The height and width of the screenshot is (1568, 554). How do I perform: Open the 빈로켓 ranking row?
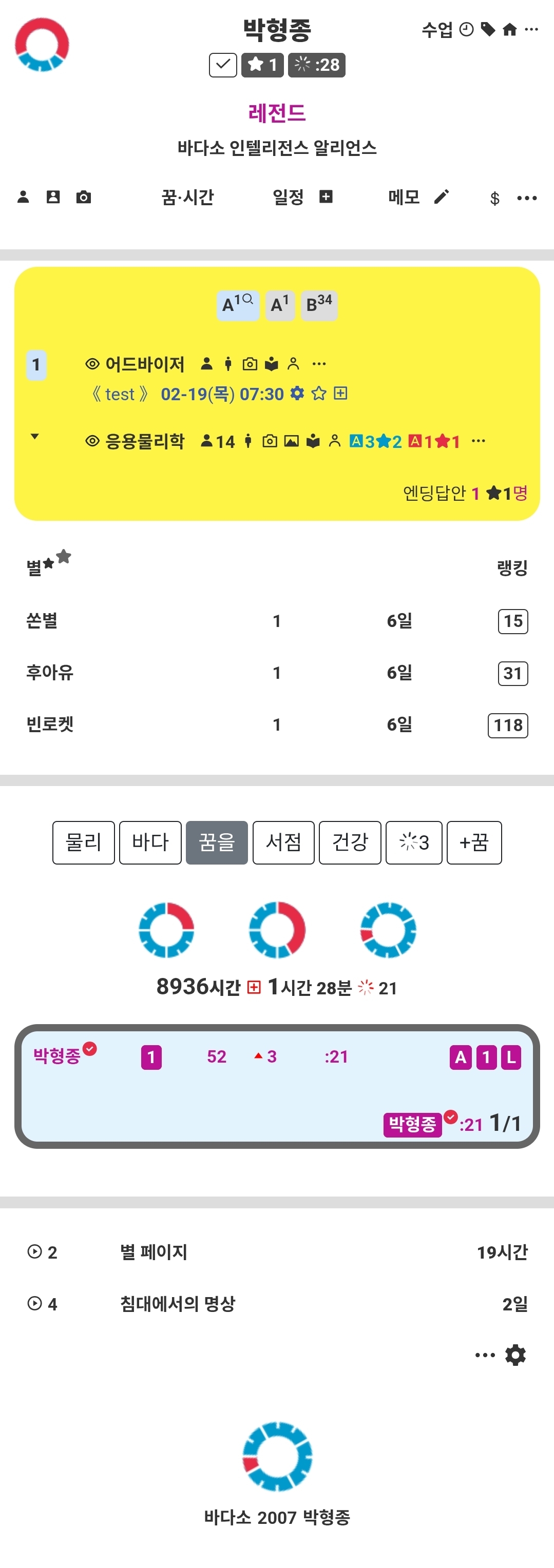[277, 724]
